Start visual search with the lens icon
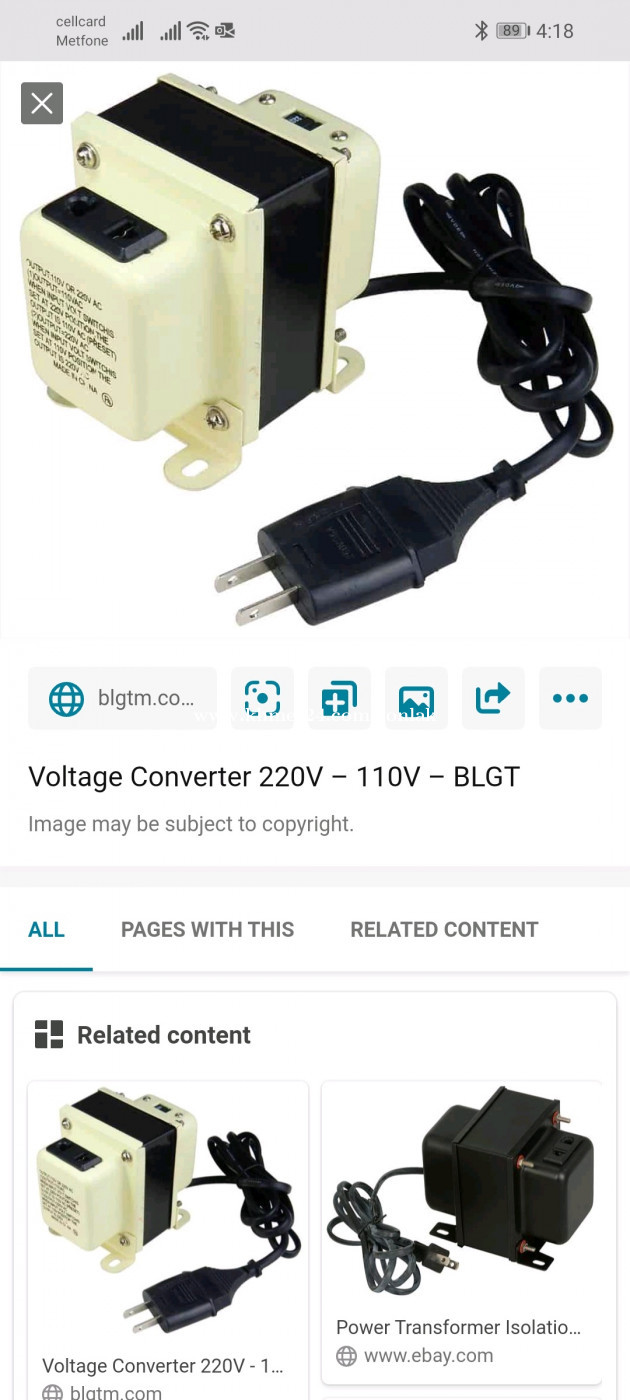 point(262,698)
